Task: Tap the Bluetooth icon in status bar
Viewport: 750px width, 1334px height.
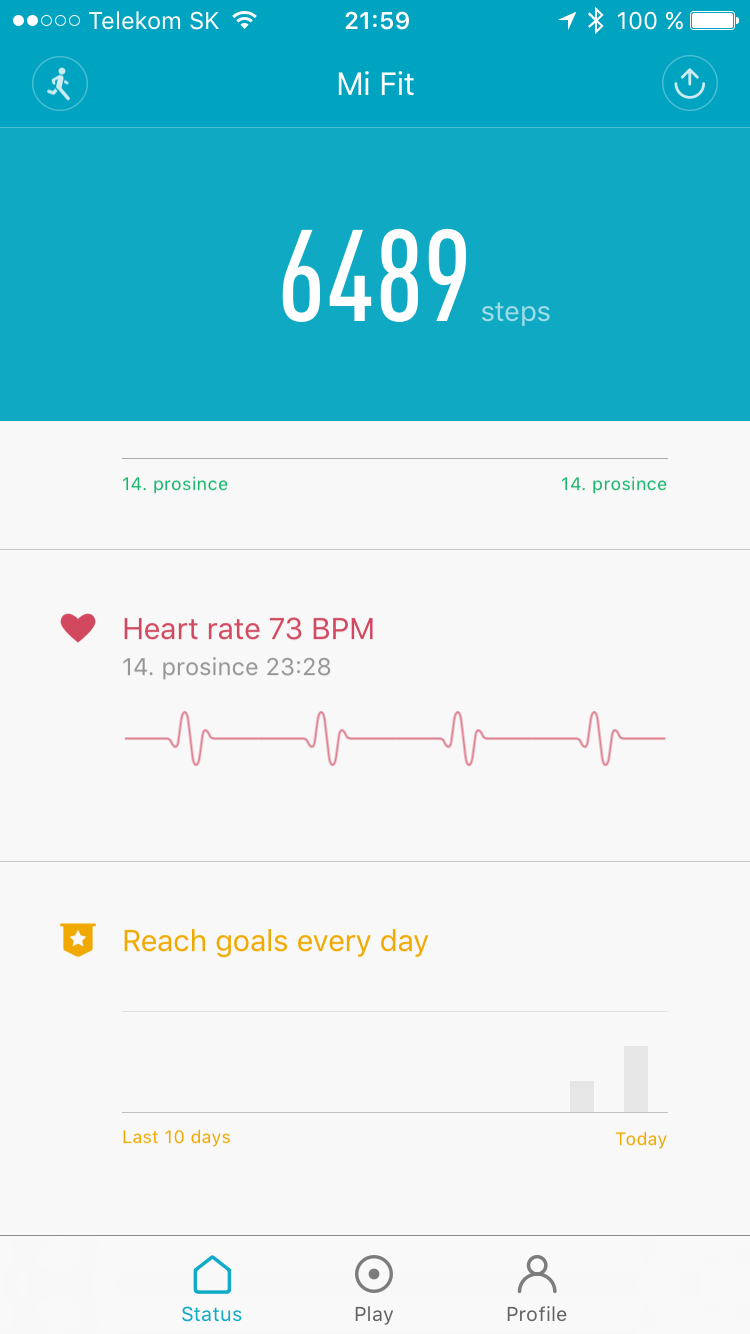Action: 593,19
